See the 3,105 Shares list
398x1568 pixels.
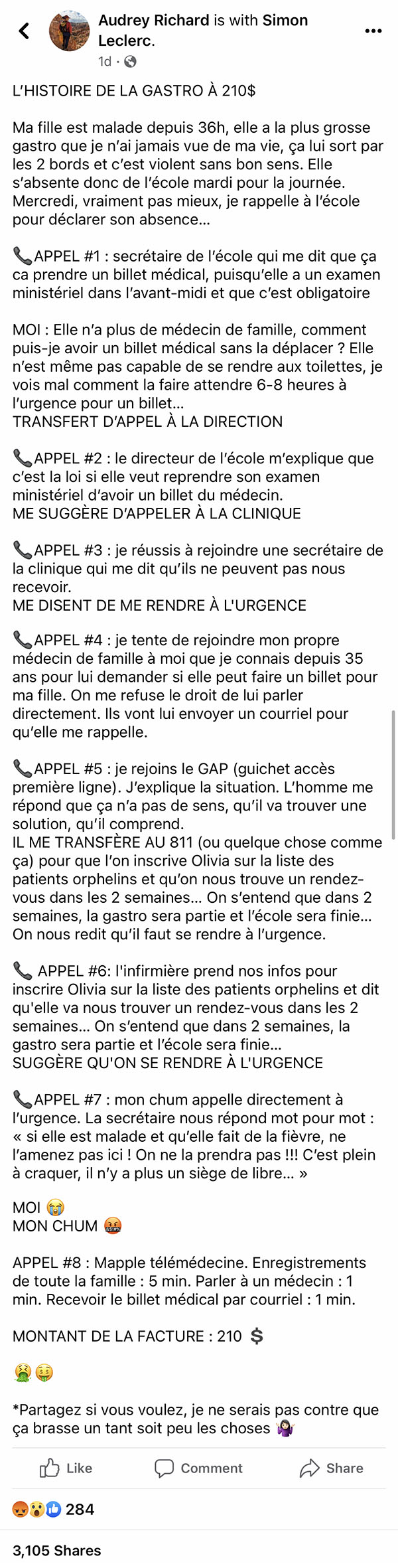pyautogui.click(x=57, y=1551)
